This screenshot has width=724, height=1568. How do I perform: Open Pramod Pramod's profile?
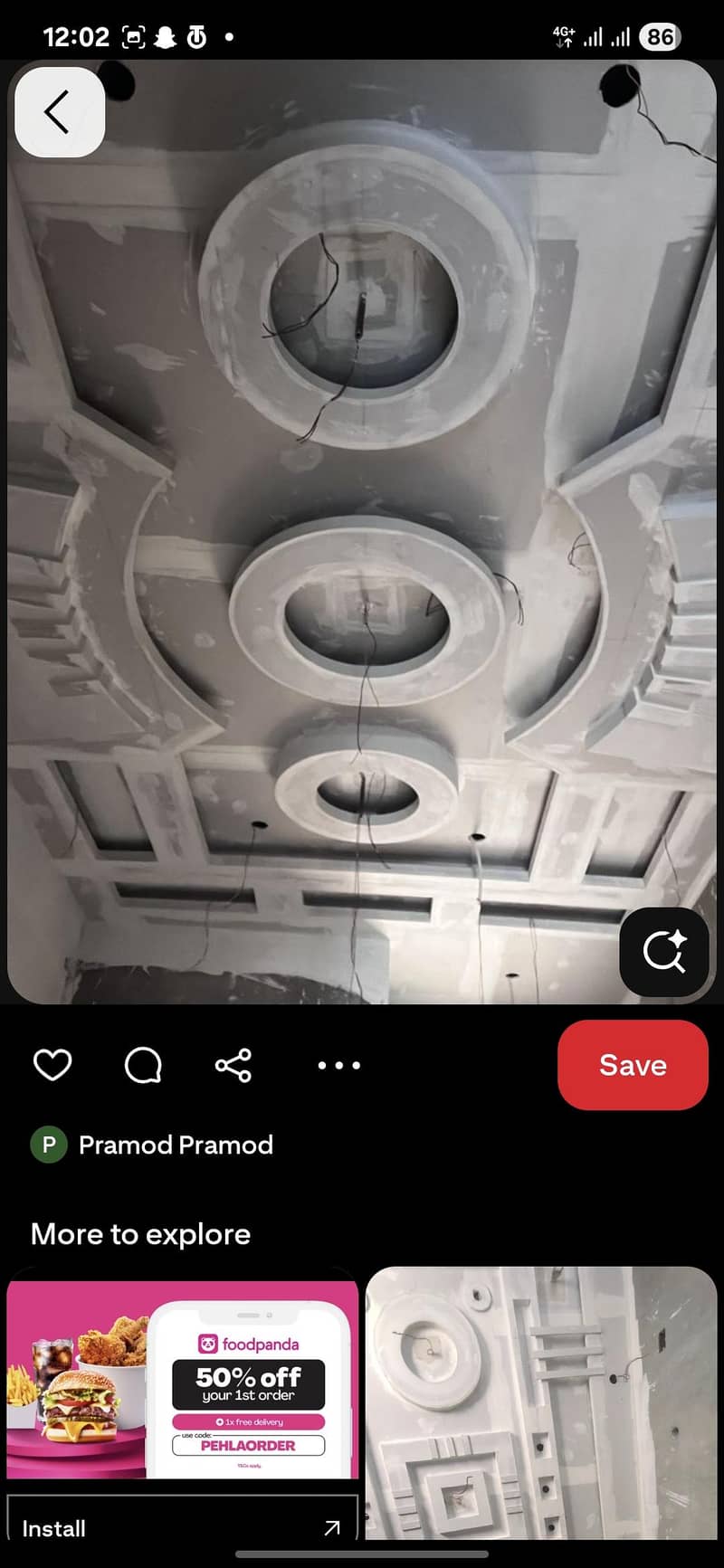click(x=152, y=1145)
